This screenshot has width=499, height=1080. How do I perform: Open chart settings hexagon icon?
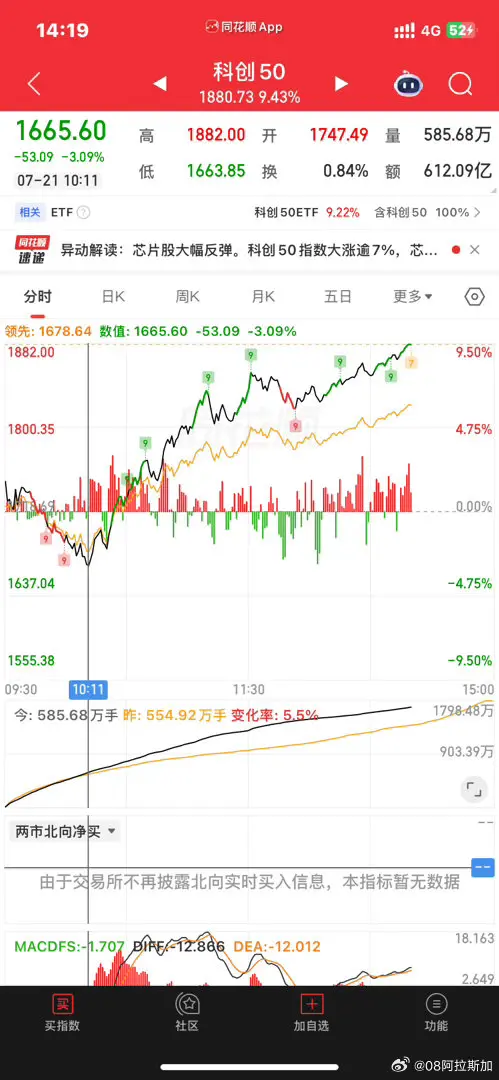pyautogui.click(x=474, y=297)
